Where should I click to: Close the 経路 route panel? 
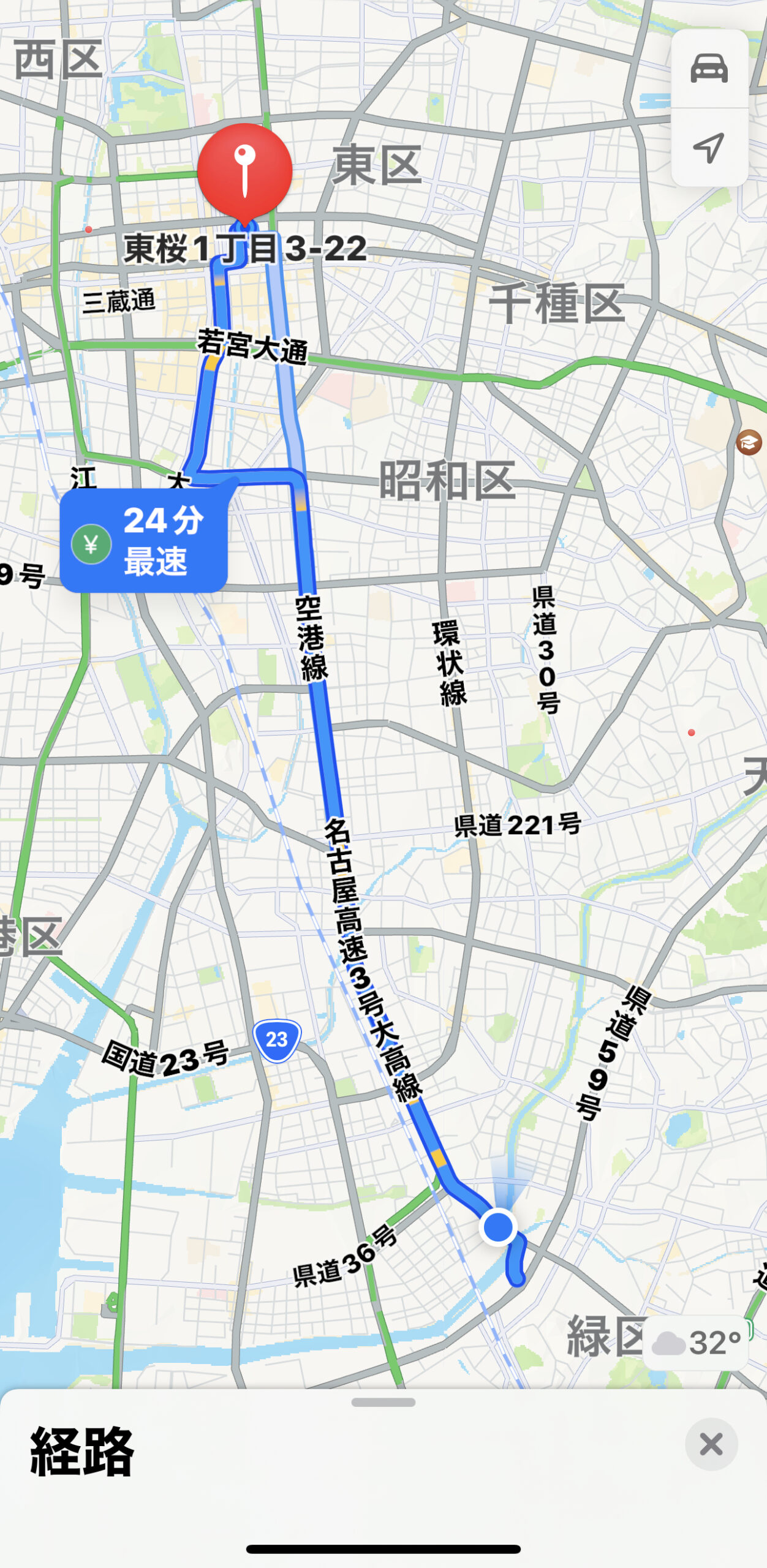tap(711, 1444)
